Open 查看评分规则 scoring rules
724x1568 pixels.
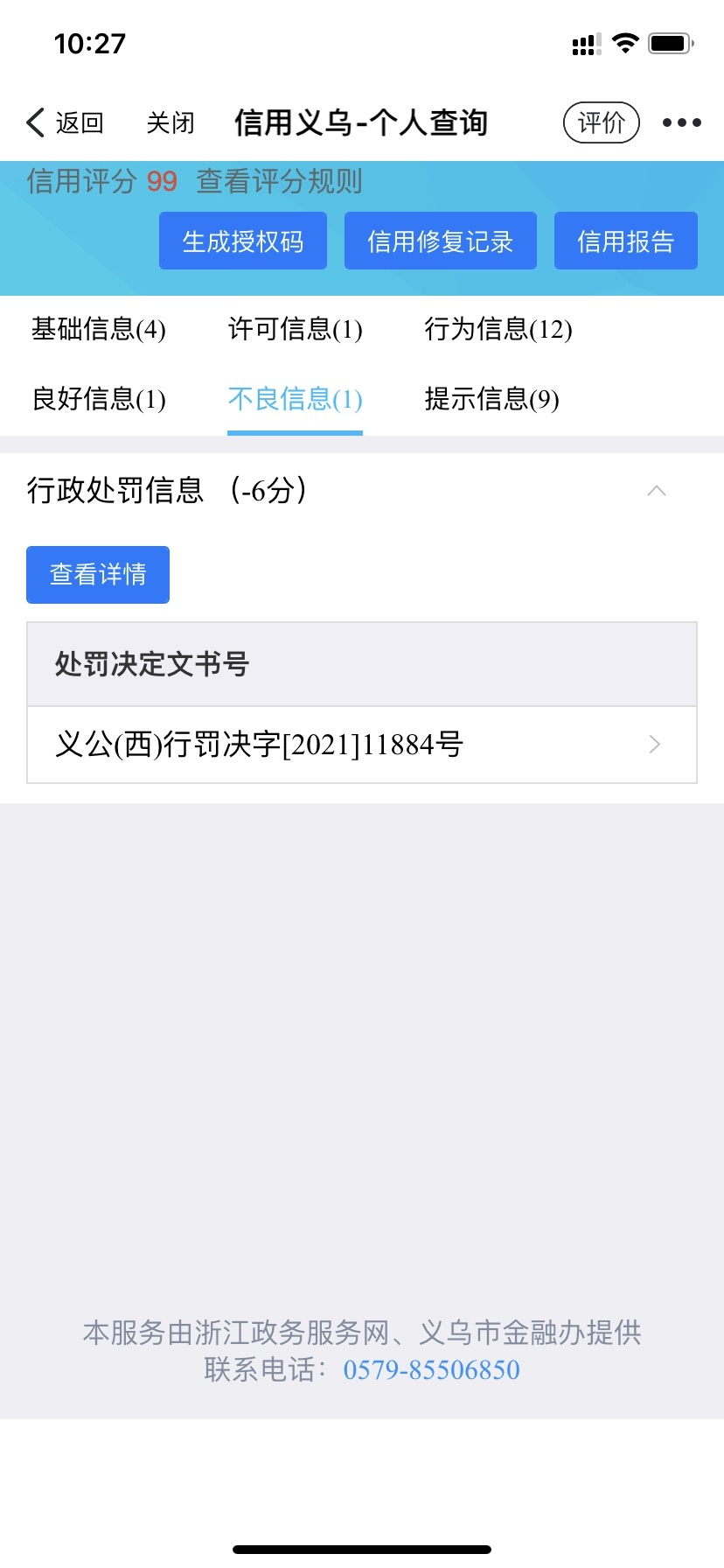pos(279,182)
